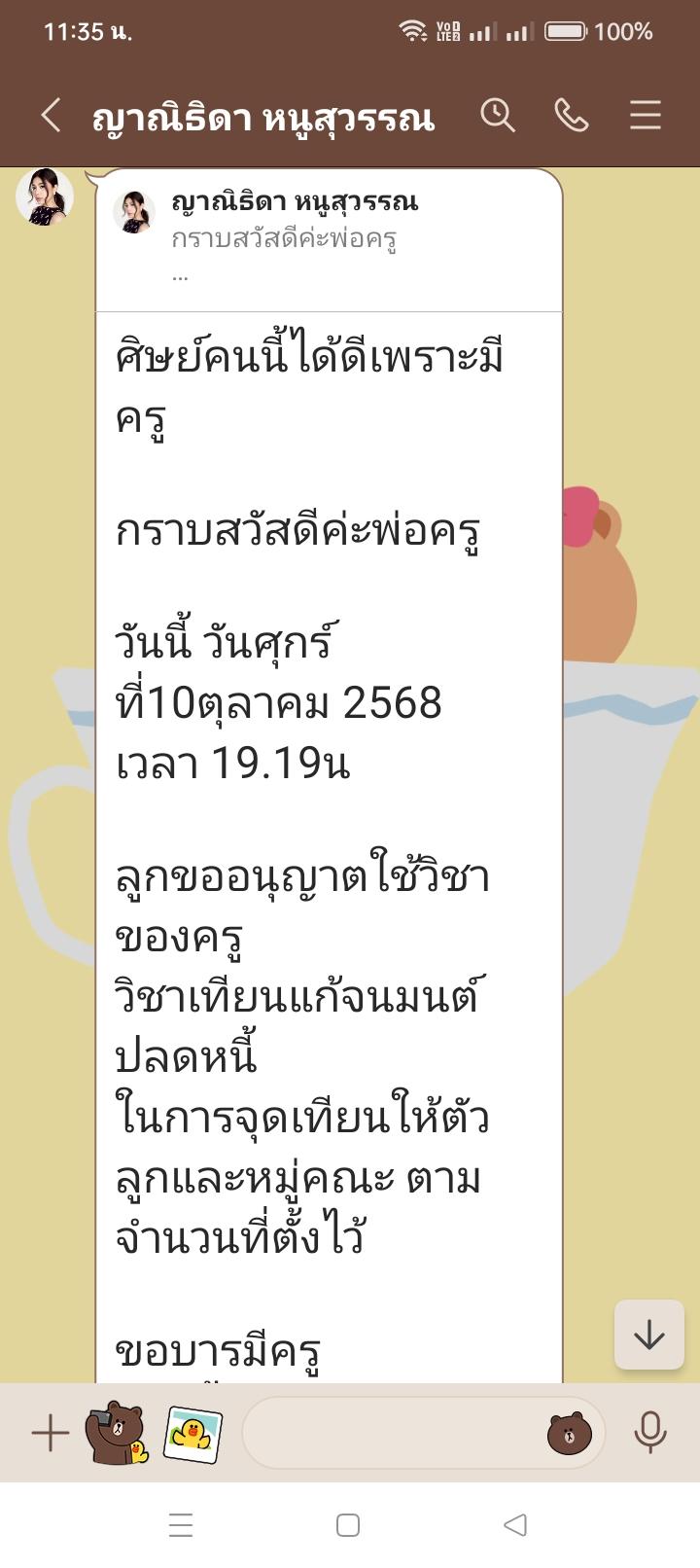Open the photo gallery picker
This screenshot has height=1568, width=700.
coord(192,1433)
